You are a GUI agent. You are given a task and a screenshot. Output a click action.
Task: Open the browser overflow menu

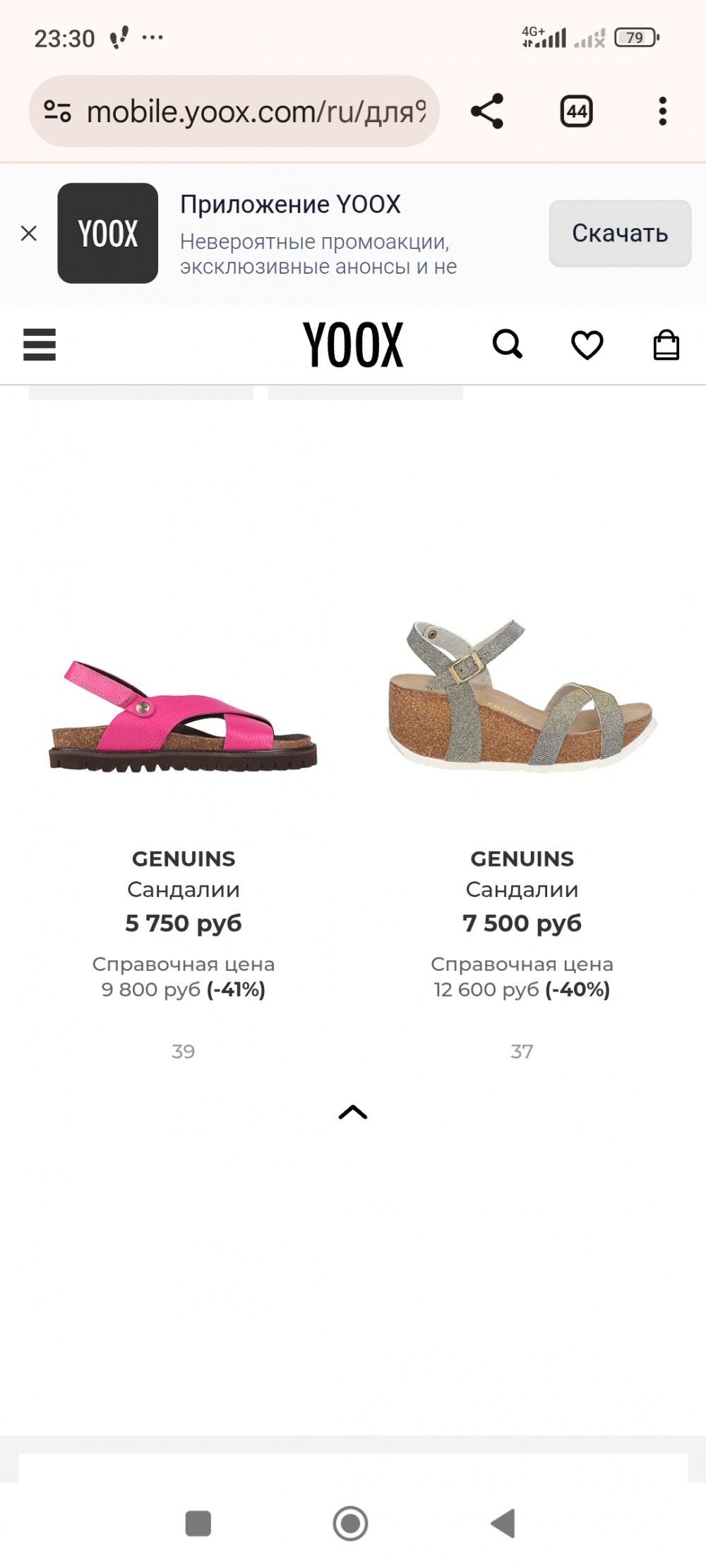click(662, 111)
